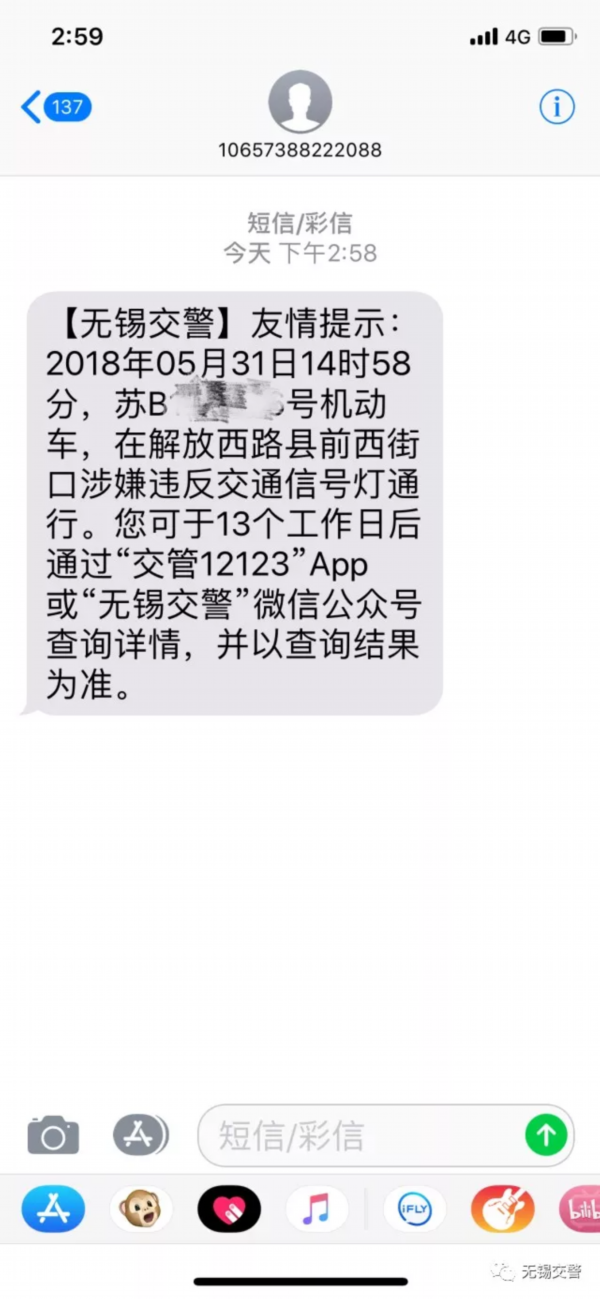
Task: Open the Animoji monkey app
Action: click(x=141, y=1209)
